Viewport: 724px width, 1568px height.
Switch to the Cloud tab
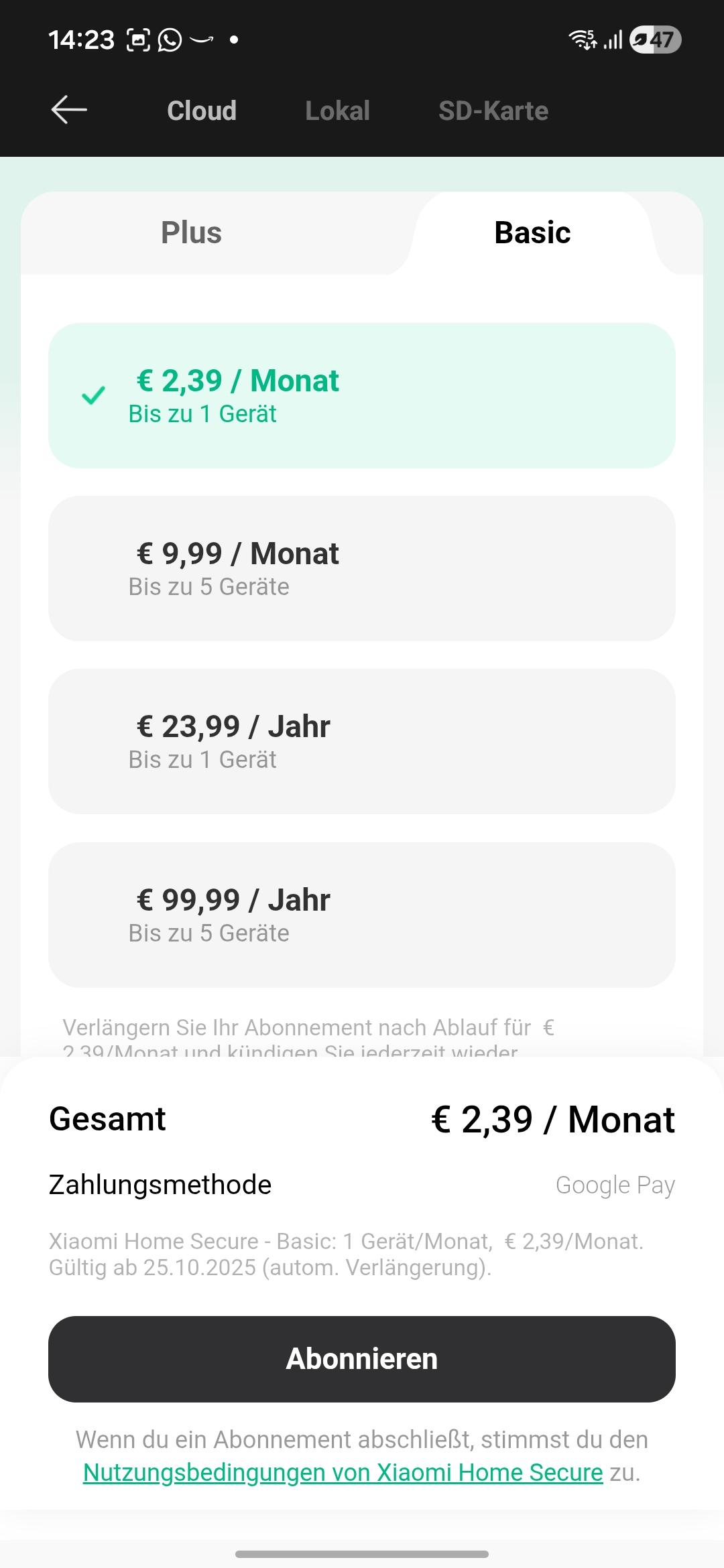pos(202,111)
